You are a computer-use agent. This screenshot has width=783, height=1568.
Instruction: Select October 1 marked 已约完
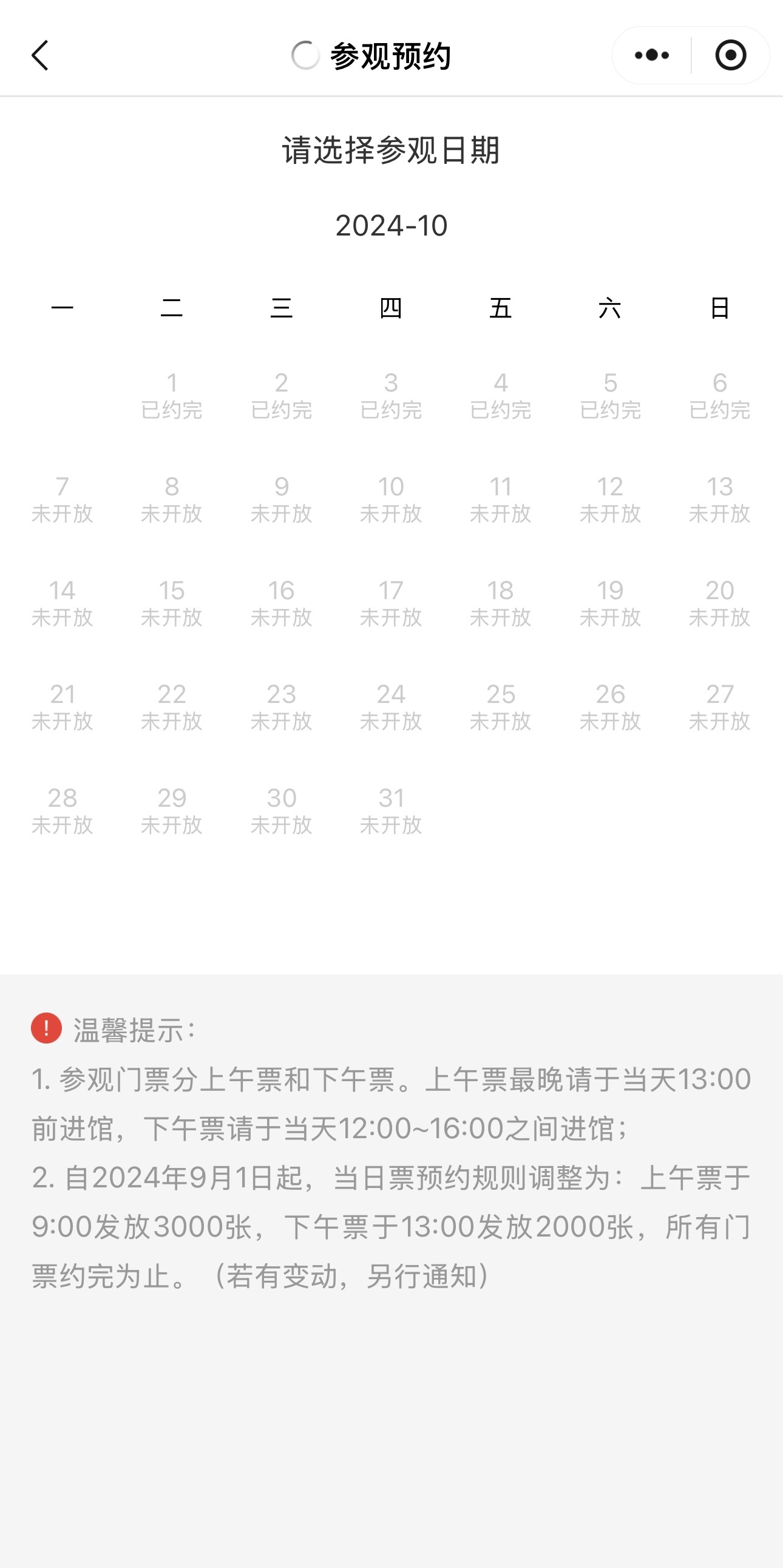pos(172,396)
